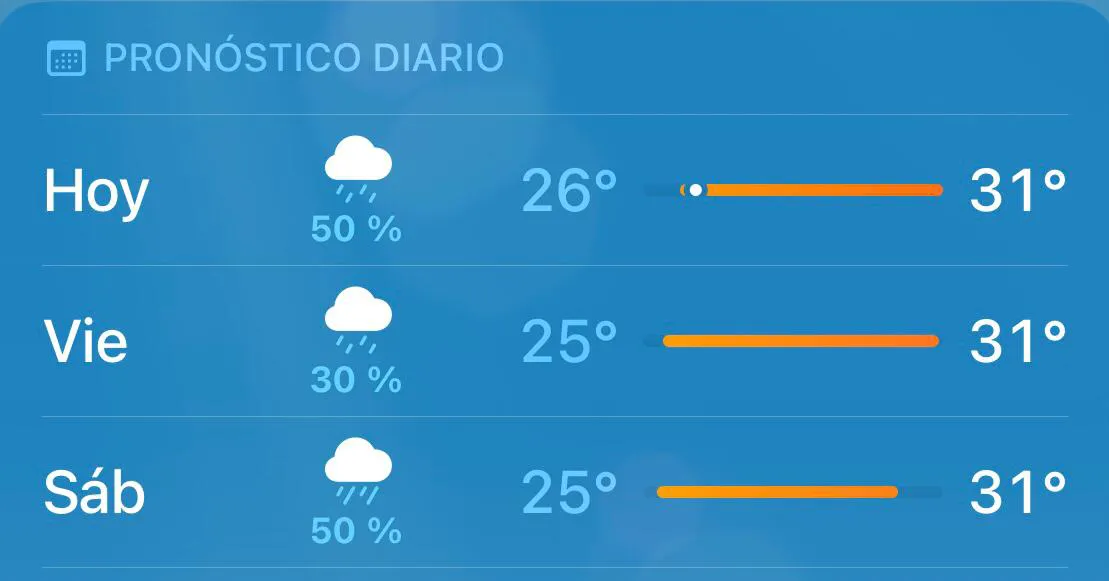The height and width of the screenshot is (581, 1109).
Task: Open today's (Hoy) forecast details
Action: [x=96, y=191]
